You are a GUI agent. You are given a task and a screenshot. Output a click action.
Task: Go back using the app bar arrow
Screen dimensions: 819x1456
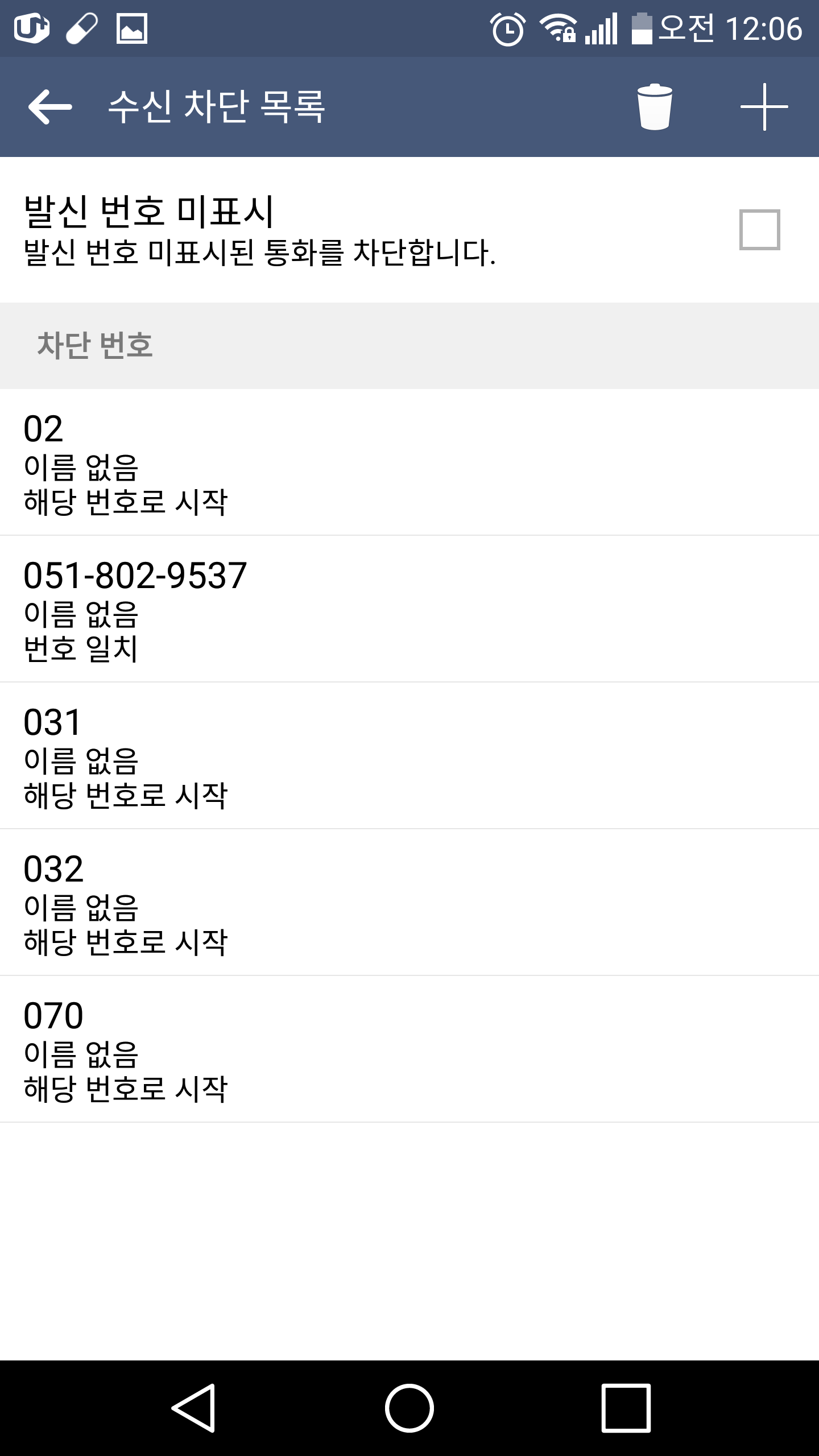pyautogui.click(x=50, y=106)
